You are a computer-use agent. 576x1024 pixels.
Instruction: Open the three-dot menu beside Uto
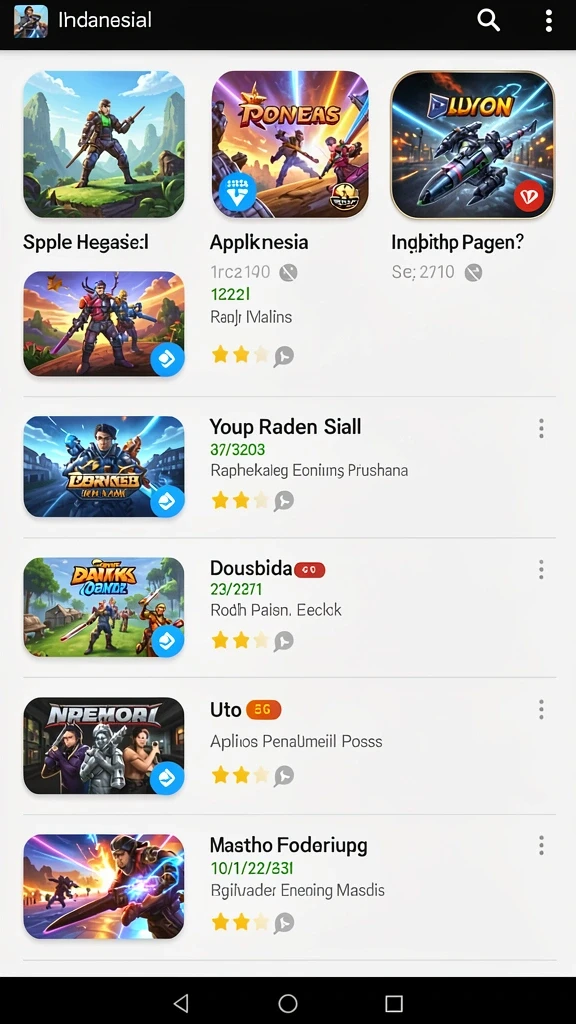[x=541, y=709]
